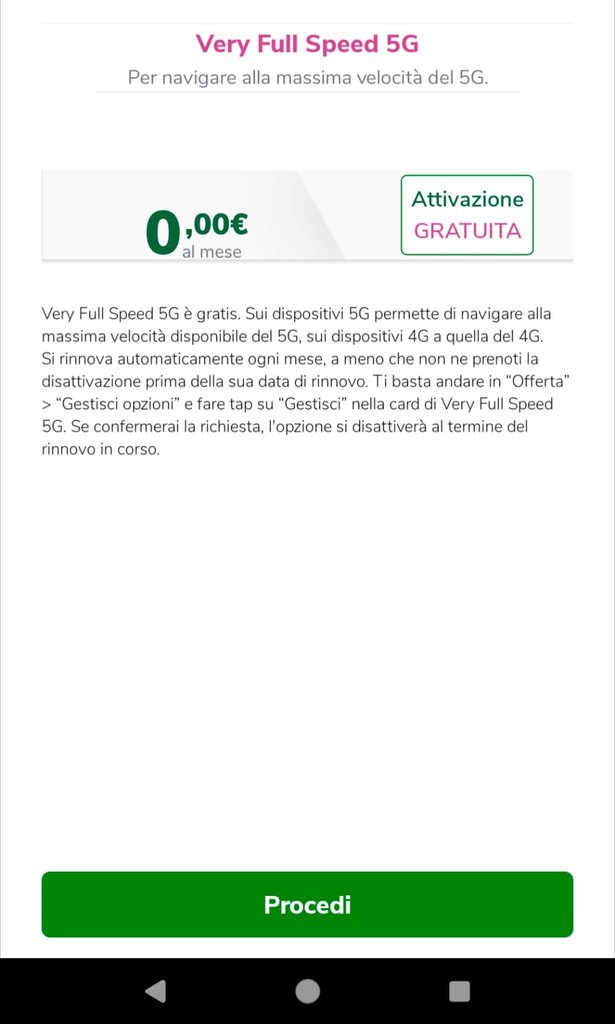The height and width of the screenshot is (1024, 615).
Task: Go back with the system back button
Action: coord(155,991)
